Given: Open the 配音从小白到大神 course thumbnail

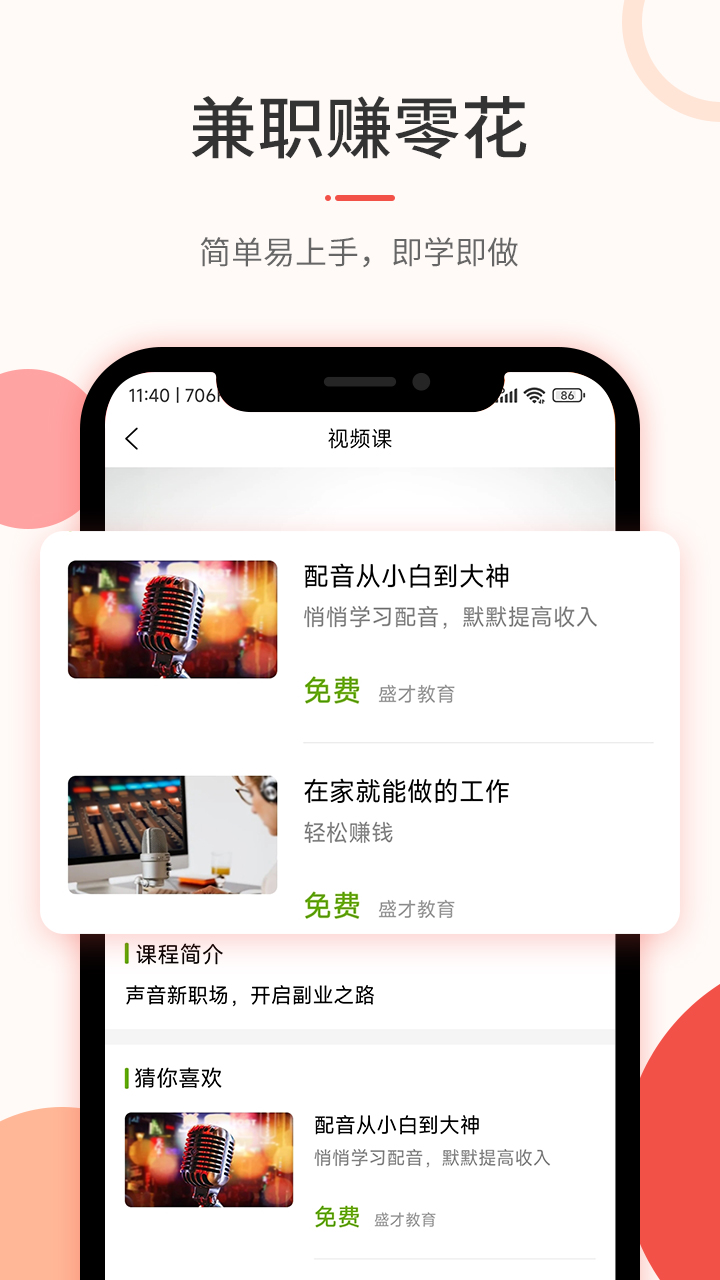Looking at the screenshot, I should (x=172, y=619).
